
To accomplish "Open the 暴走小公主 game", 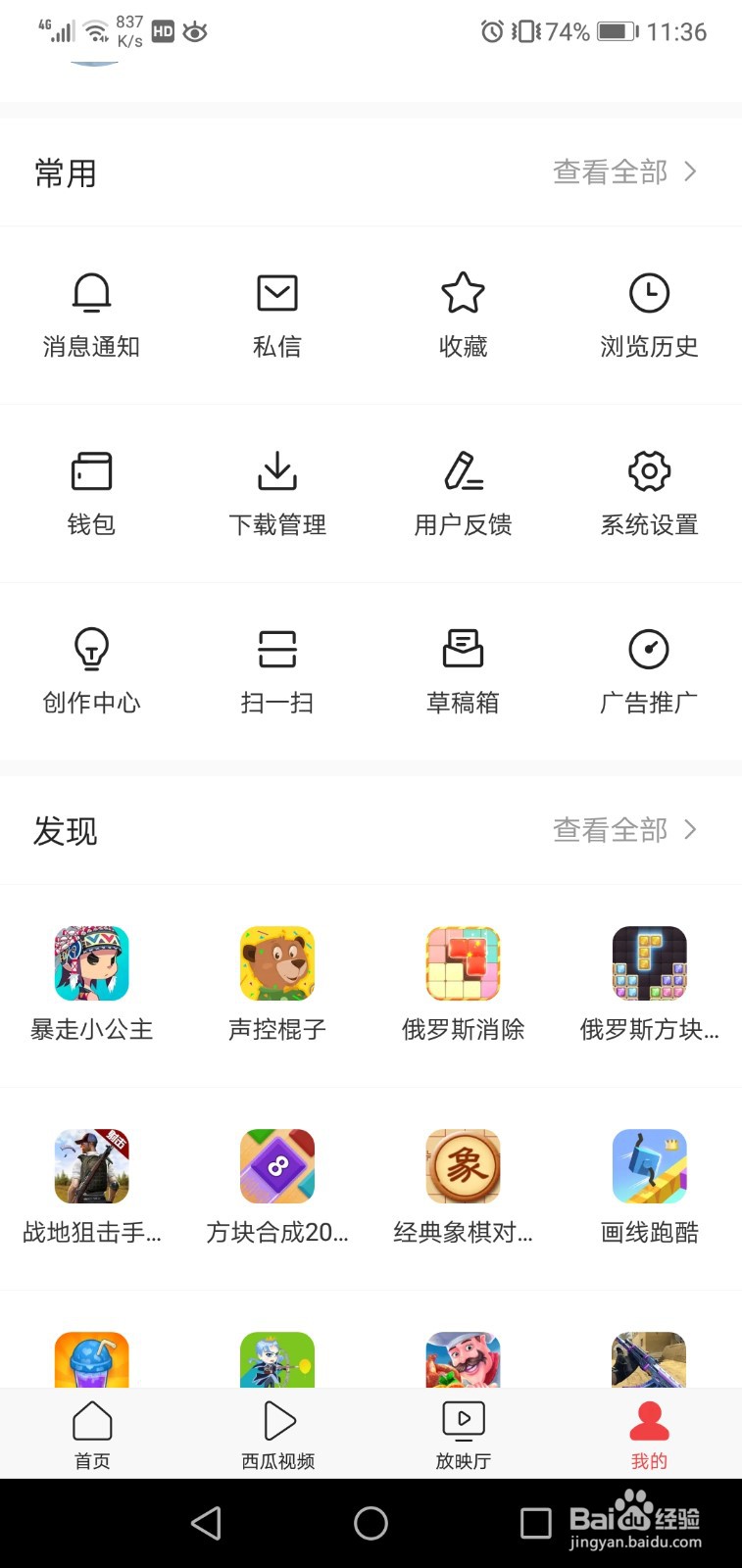I will point(91,982).
